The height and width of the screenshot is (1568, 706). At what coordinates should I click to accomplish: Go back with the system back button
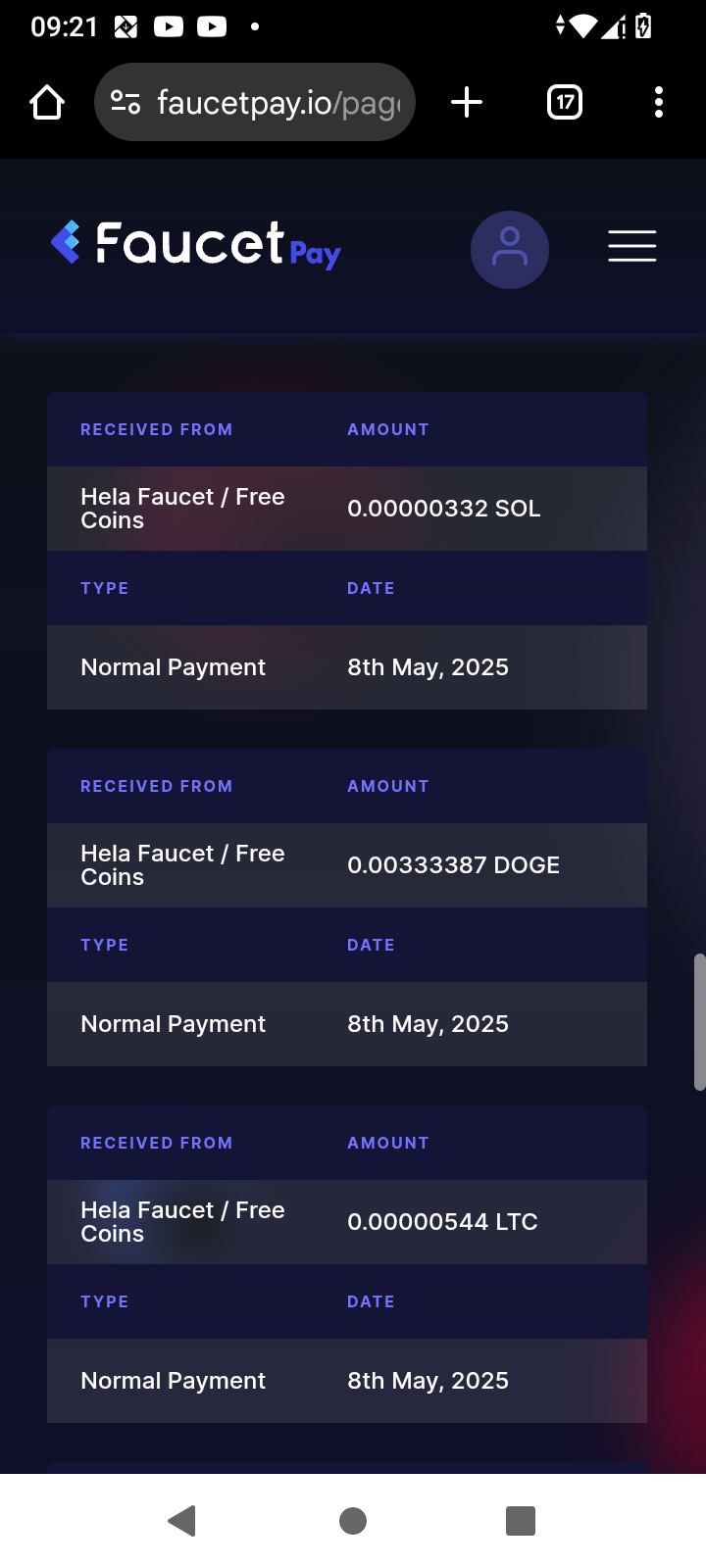[x=182, y=1521]
